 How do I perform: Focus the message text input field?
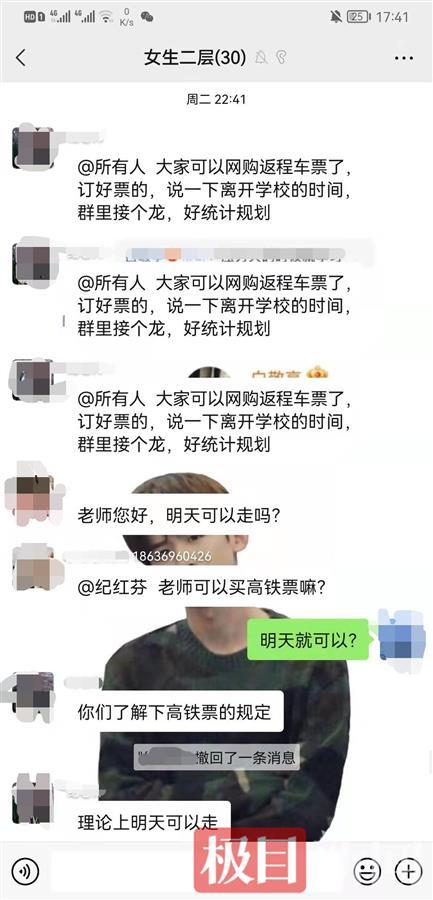[195, 871]
